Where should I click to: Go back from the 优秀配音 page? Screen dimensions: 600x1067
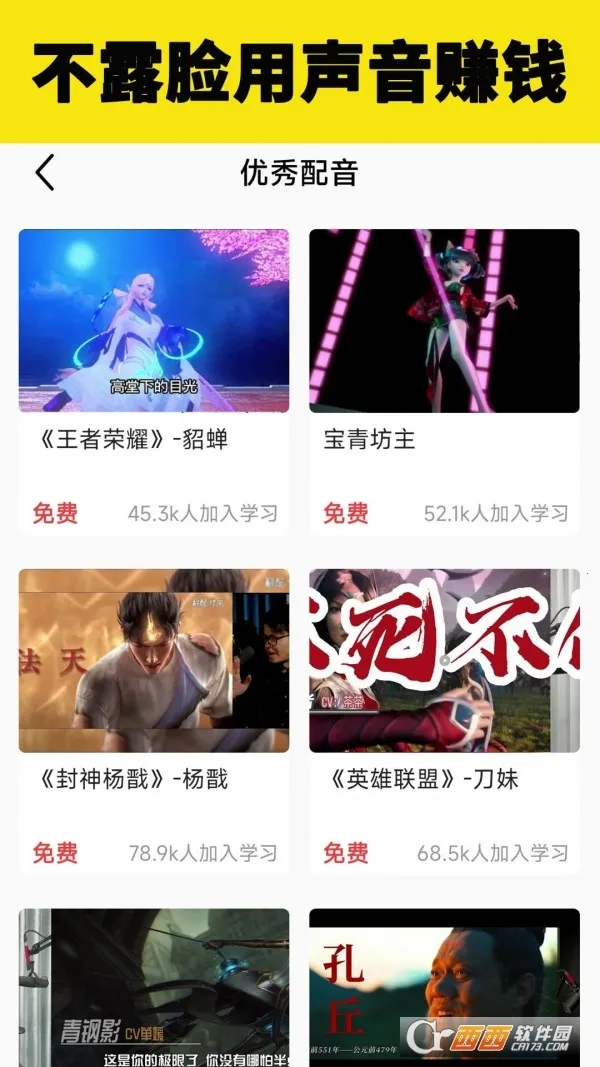click(45, 173)
